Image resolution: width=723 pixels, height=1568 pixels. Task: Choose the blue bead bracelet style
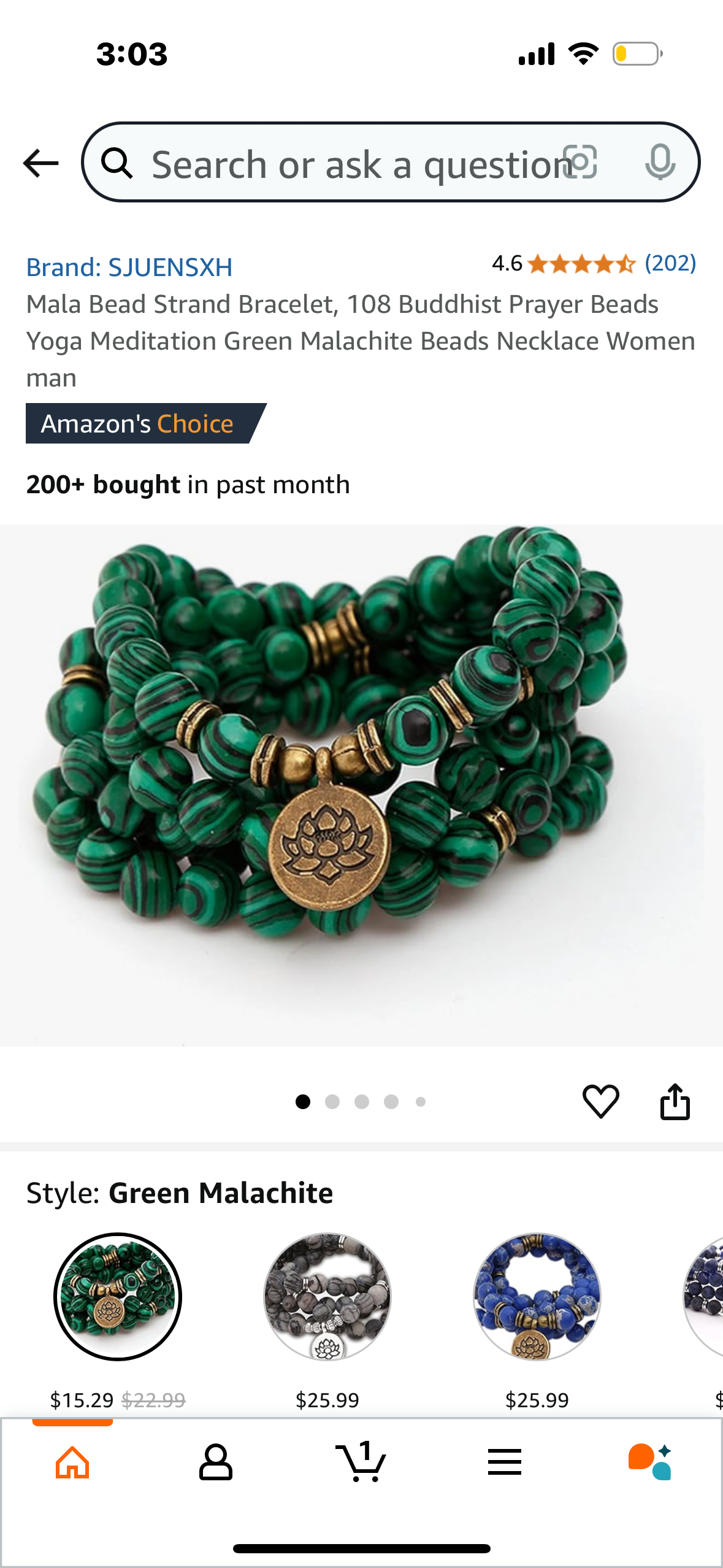(x=537, y=1296)
